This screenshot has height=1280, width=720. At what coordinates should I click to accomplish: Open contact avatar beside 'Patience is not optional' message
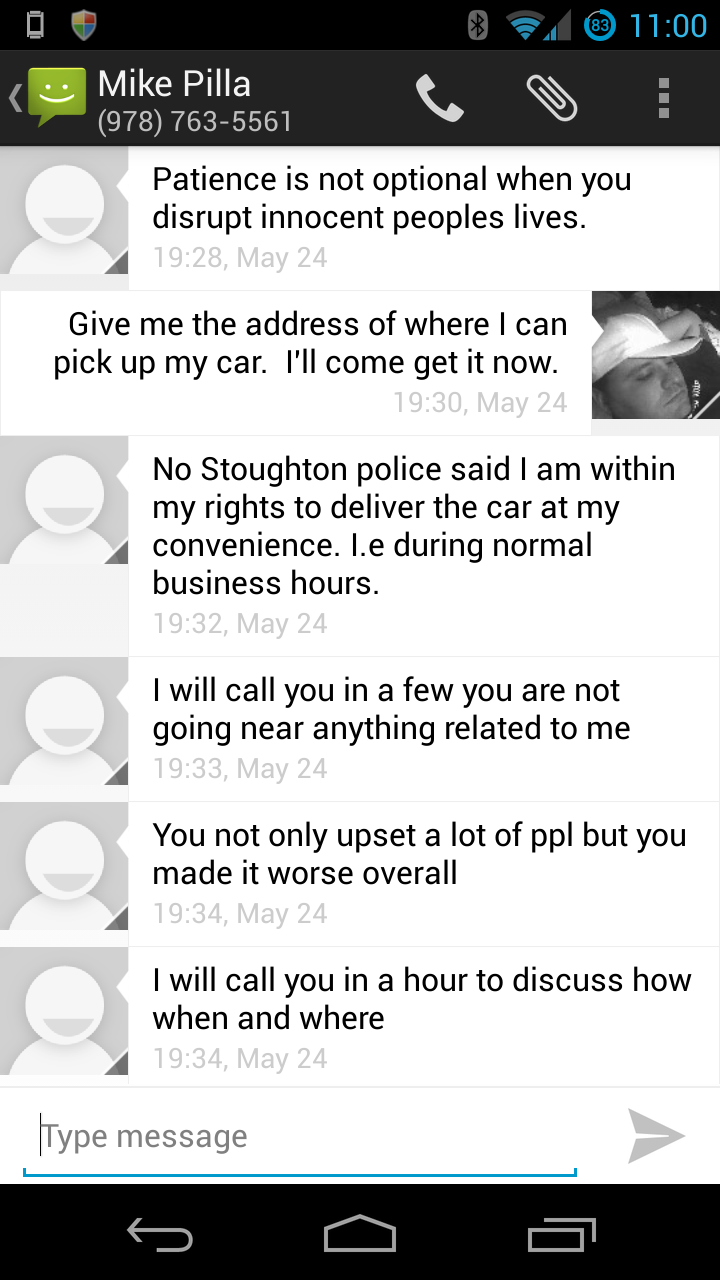tap(64, 210)
